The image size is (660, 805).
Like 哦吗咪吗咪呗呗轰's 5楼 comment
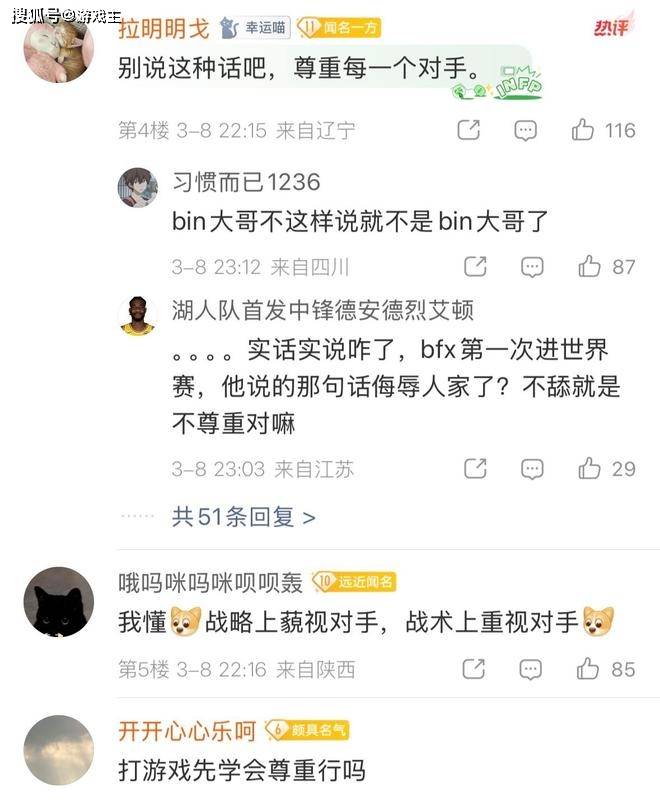click(x=590, y=669)
